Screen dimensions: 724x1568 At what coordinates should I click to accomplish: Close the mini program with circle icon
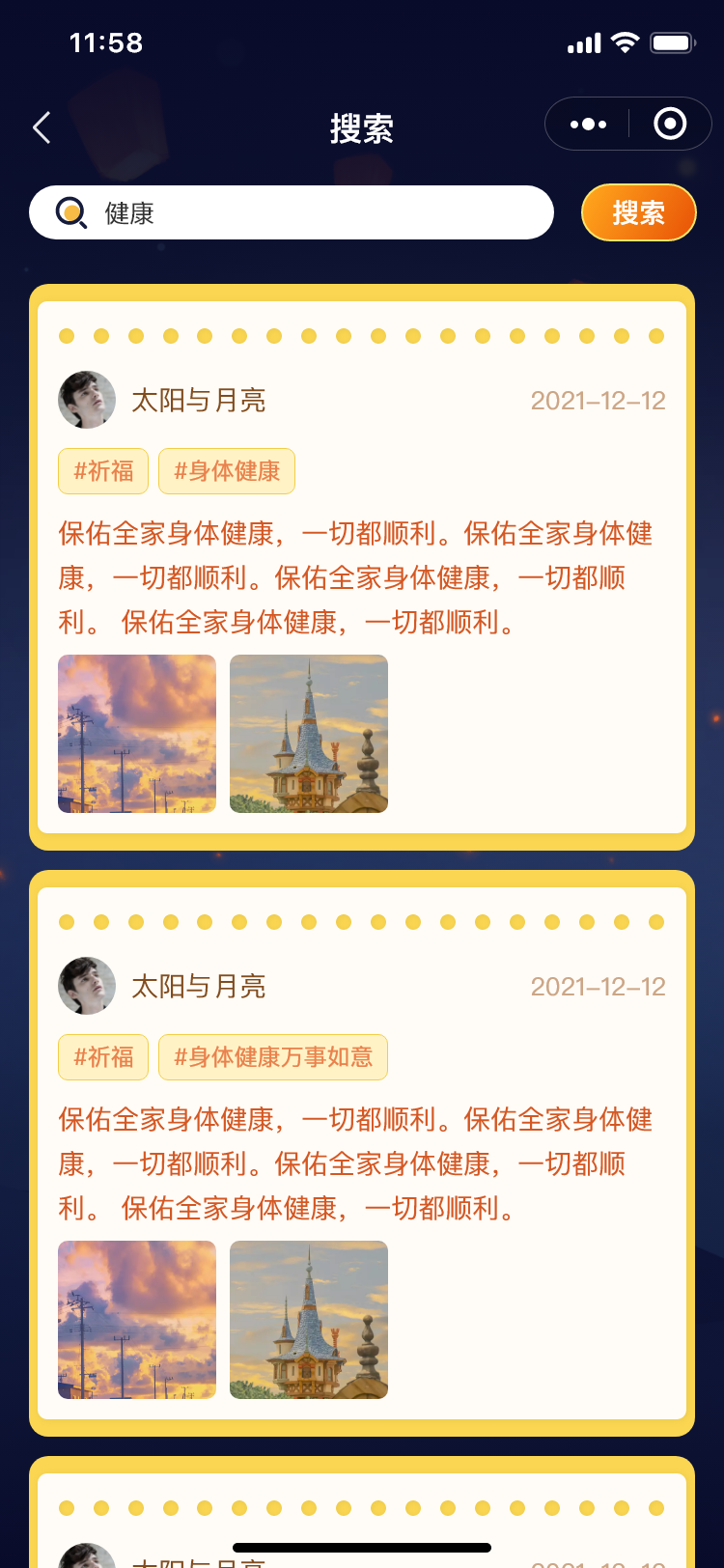[670, 125]
